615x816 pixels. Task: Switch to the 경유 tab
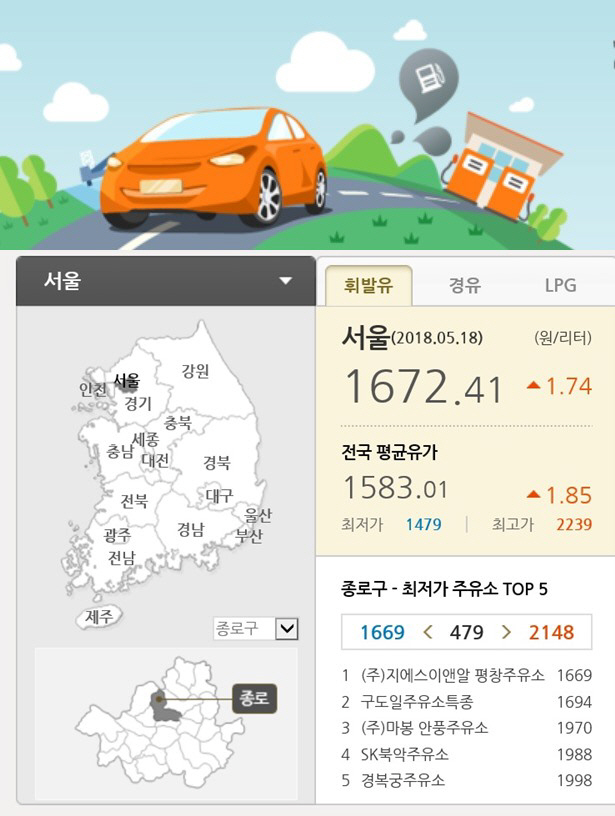tap(464, 285)
